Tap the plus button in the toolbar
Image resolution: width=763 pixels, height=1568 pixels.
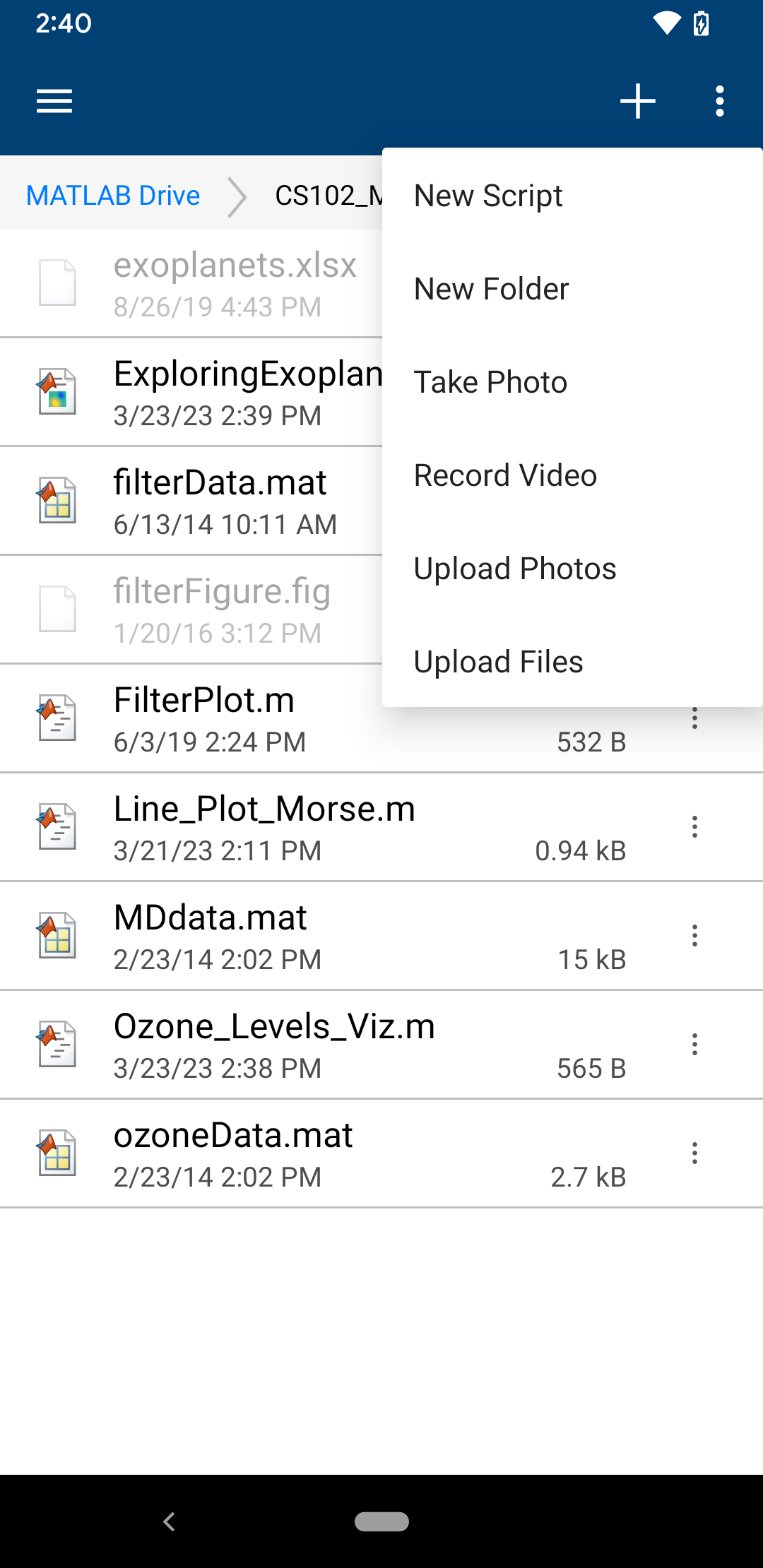pyautogui.click(x=637, y=101)
